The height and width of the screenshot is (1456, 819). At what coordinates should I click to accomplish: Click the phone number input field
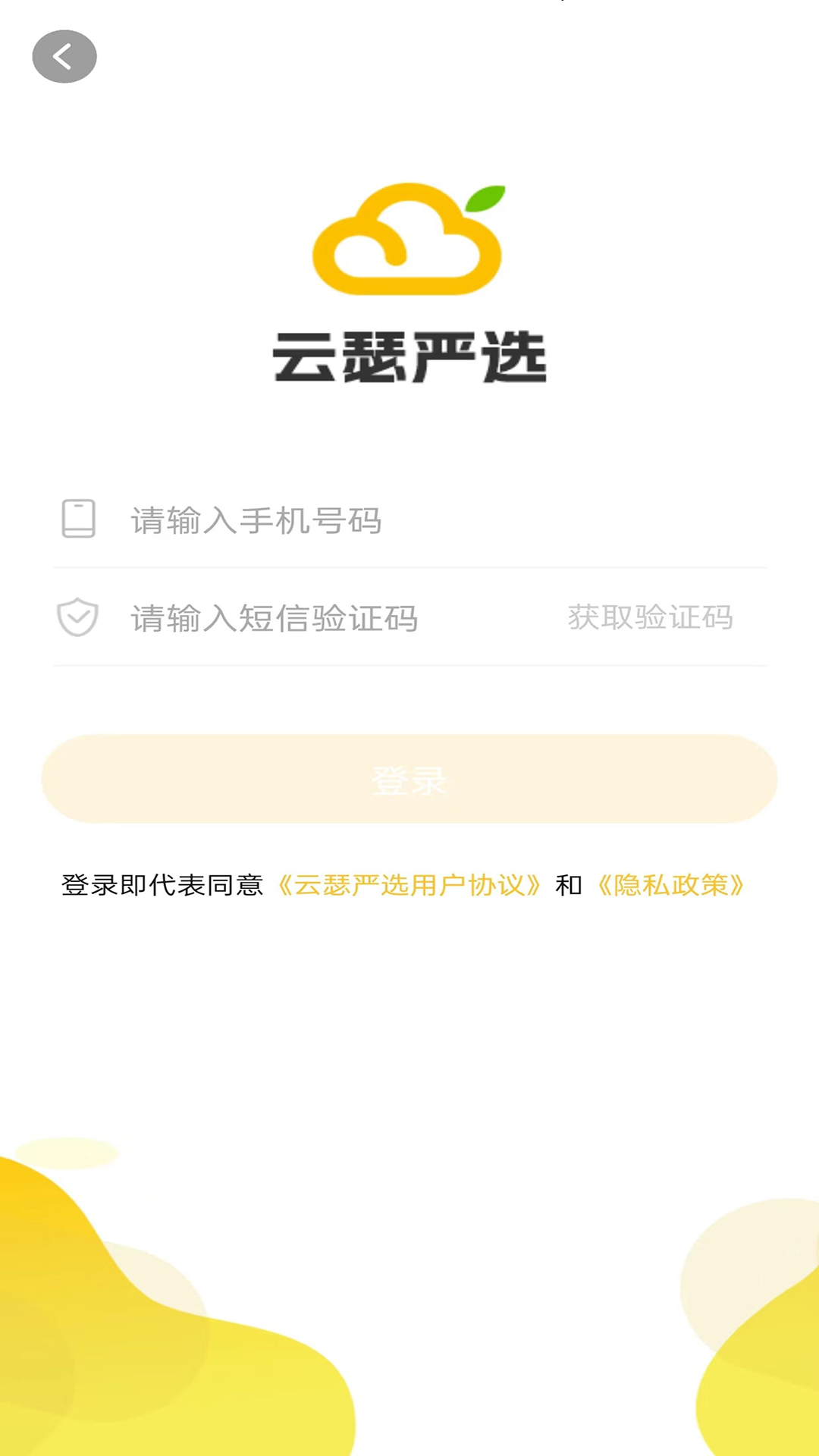pos(341,519)
